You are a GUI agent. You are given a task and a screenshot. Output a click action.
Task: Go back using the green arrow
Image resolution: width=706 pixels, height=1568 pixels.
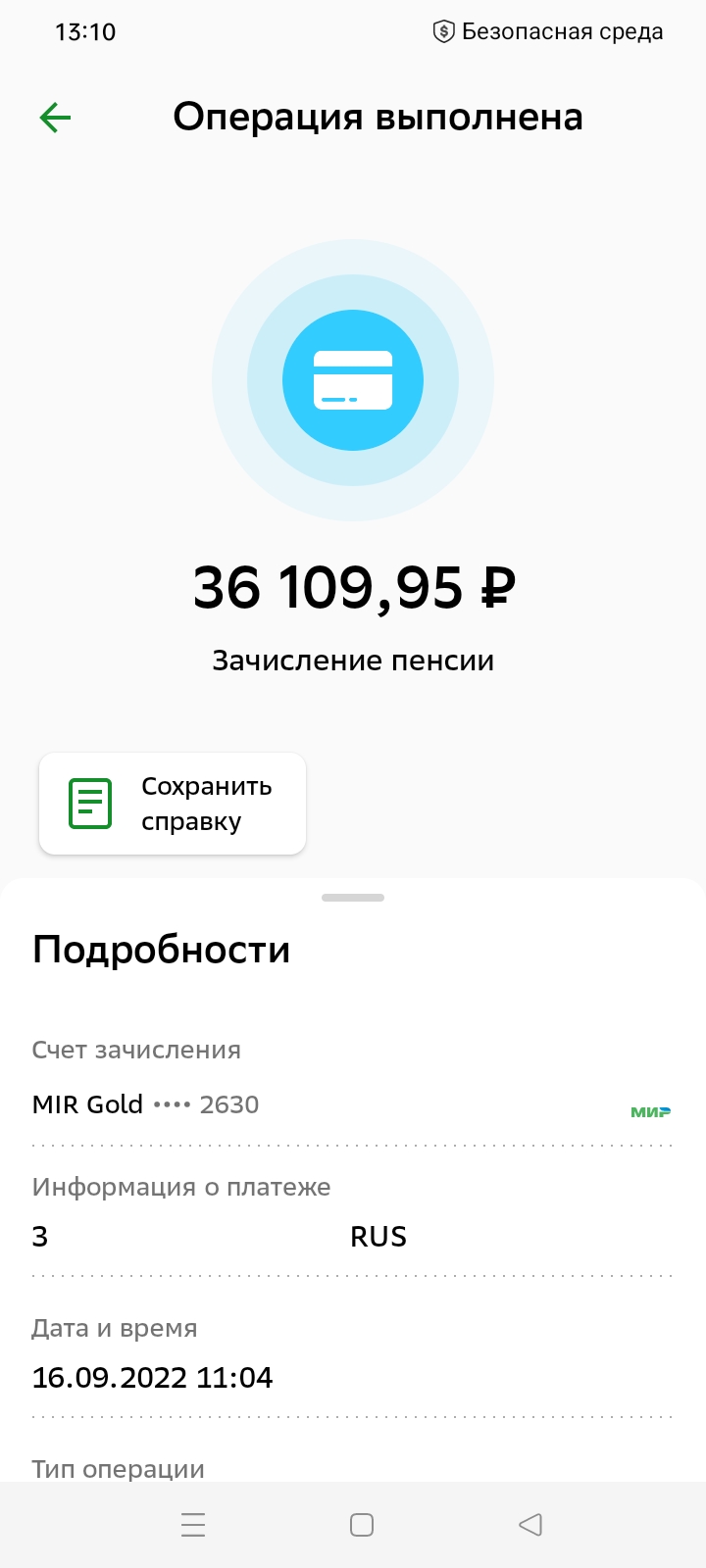[x=56, y=119]
